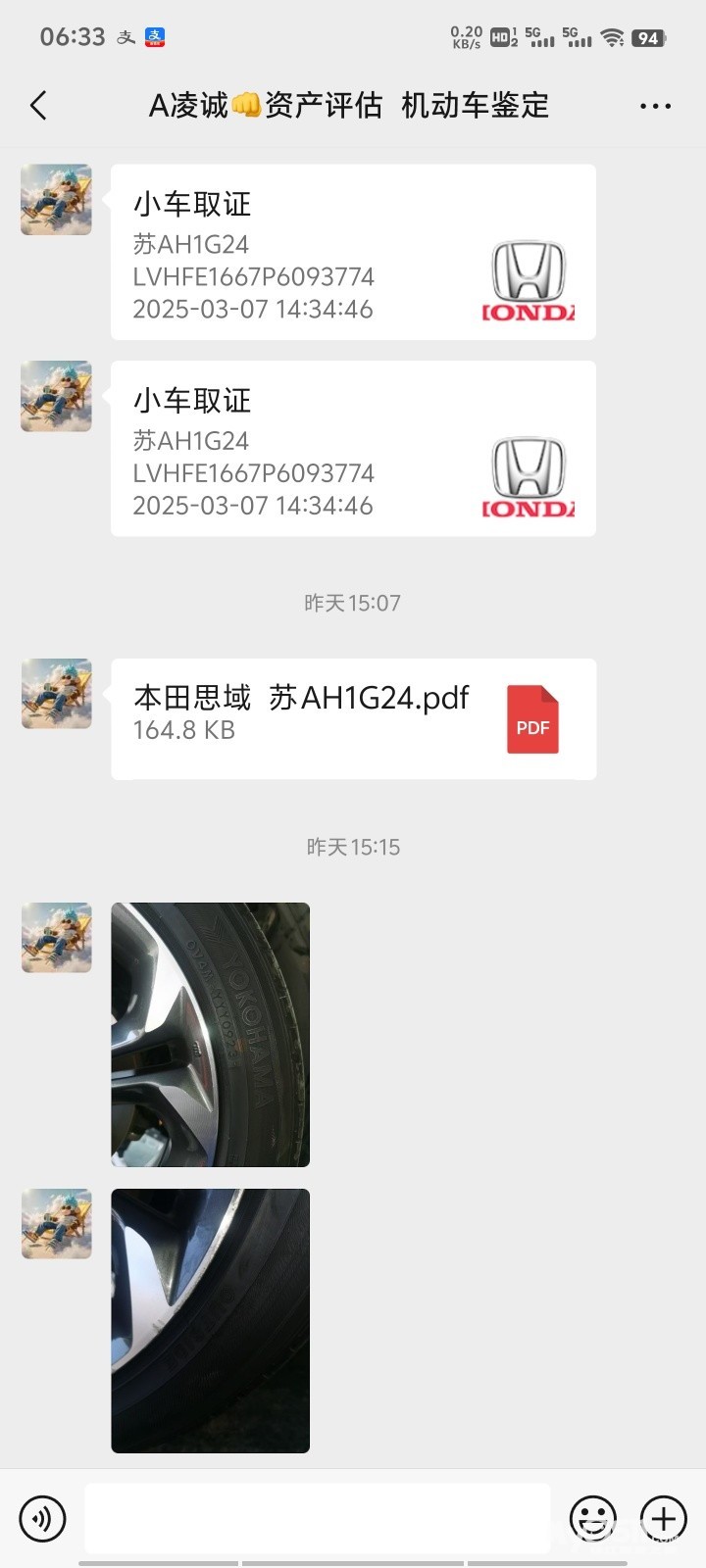Open the emoji picker
This screenshot has height=1568, width=706.
click(x=593, y=1519)
